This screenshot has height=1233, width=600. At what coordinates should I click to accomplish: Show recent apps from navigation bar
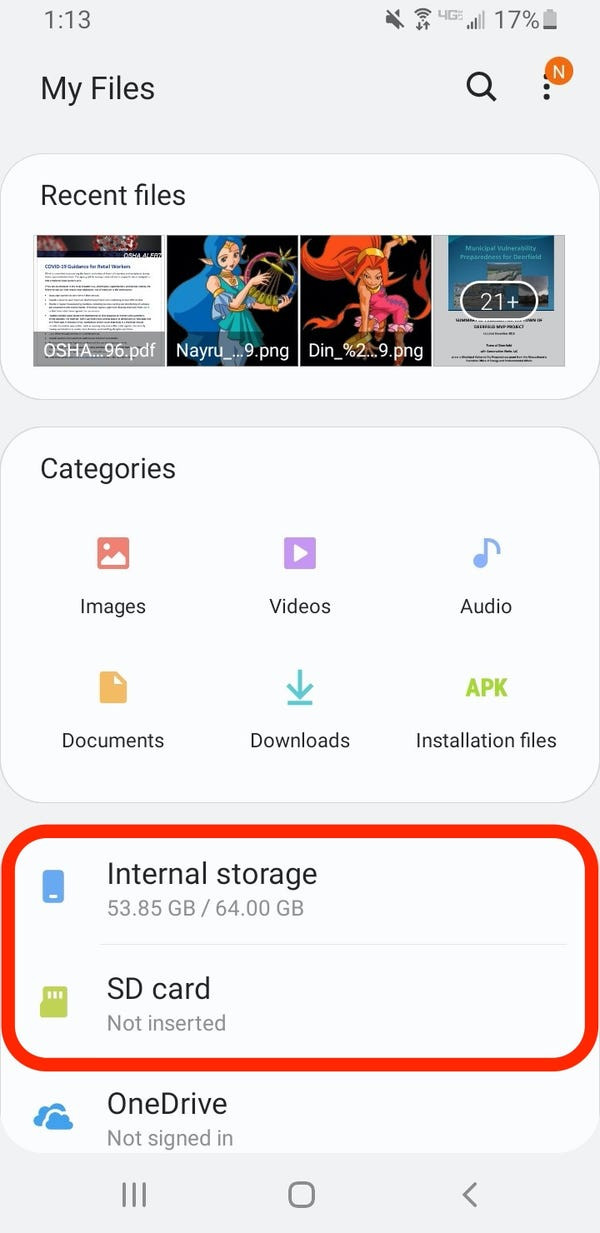(x=133, y=1194)
